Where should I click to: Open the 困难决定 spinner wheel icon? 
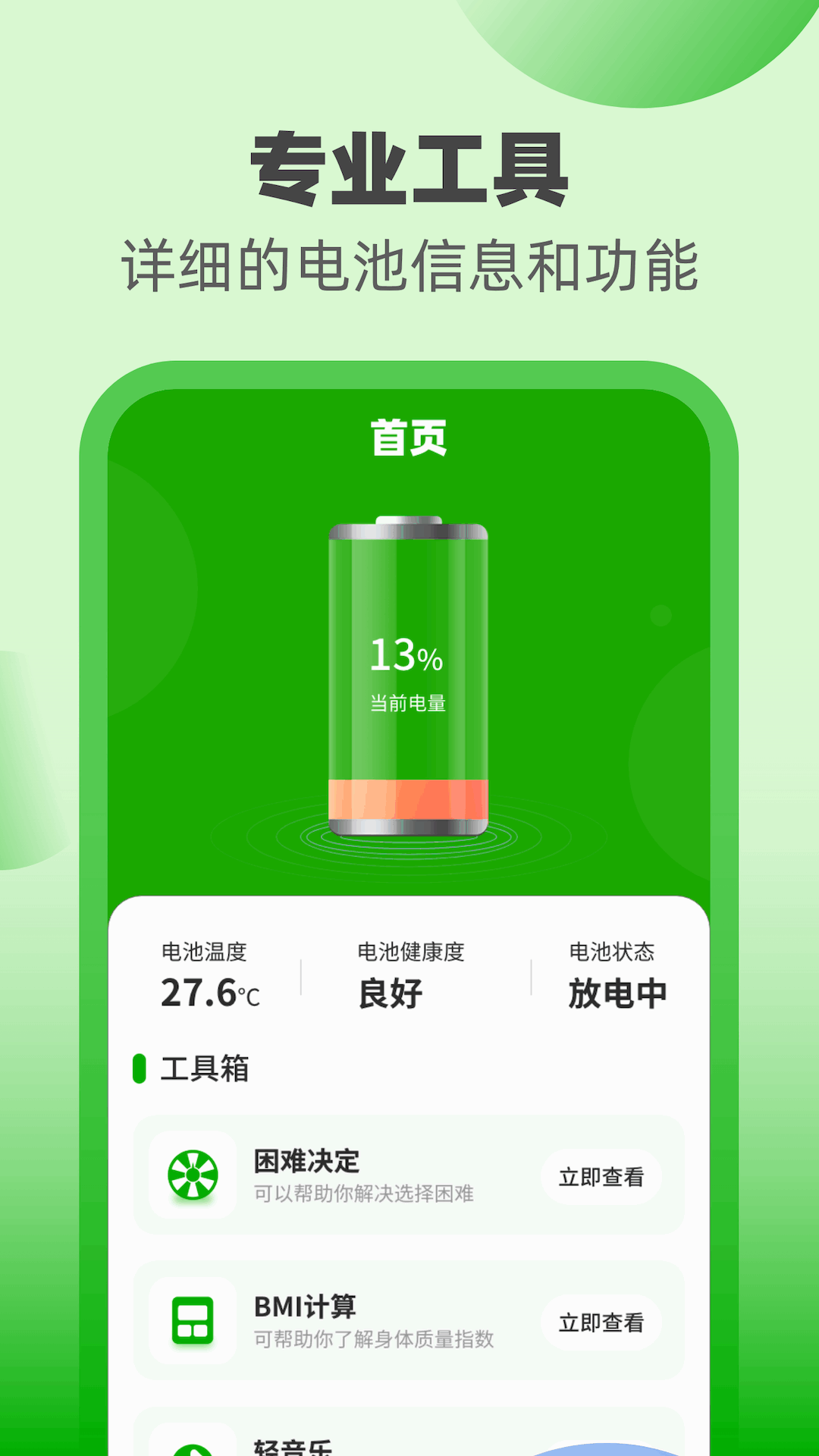pos(192,1175)
